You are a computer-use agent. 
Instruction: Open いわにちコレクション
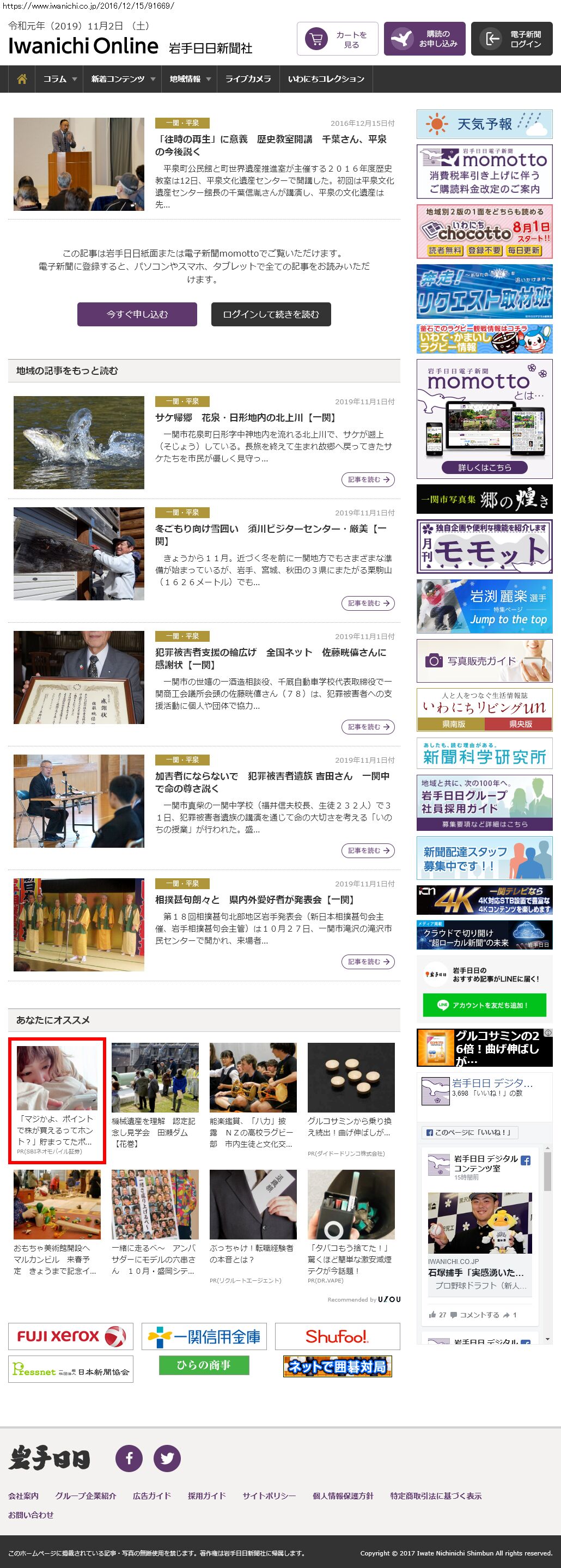click(326, 79)
